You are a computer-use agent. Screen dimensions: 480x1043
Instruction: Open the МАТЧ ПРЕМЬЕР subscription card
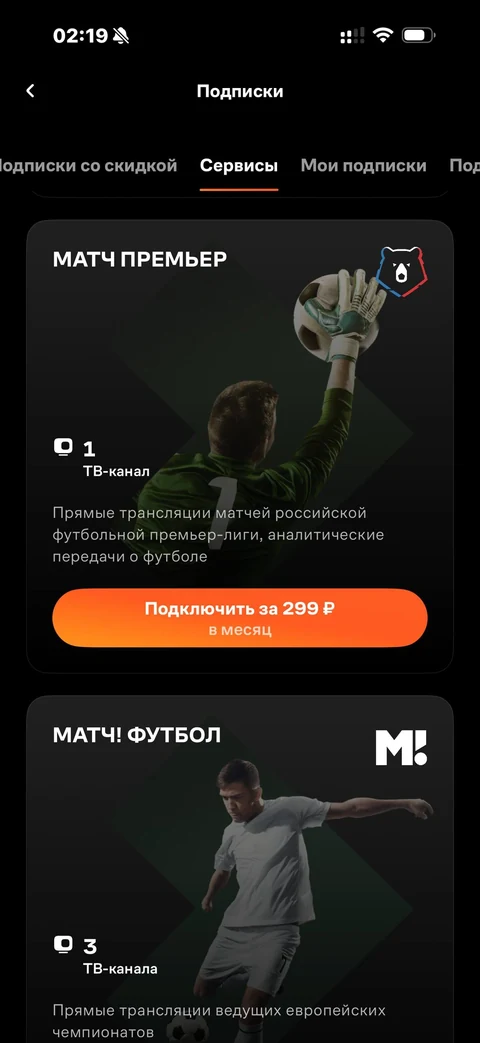pyautogui.click(x=240, y=446)
